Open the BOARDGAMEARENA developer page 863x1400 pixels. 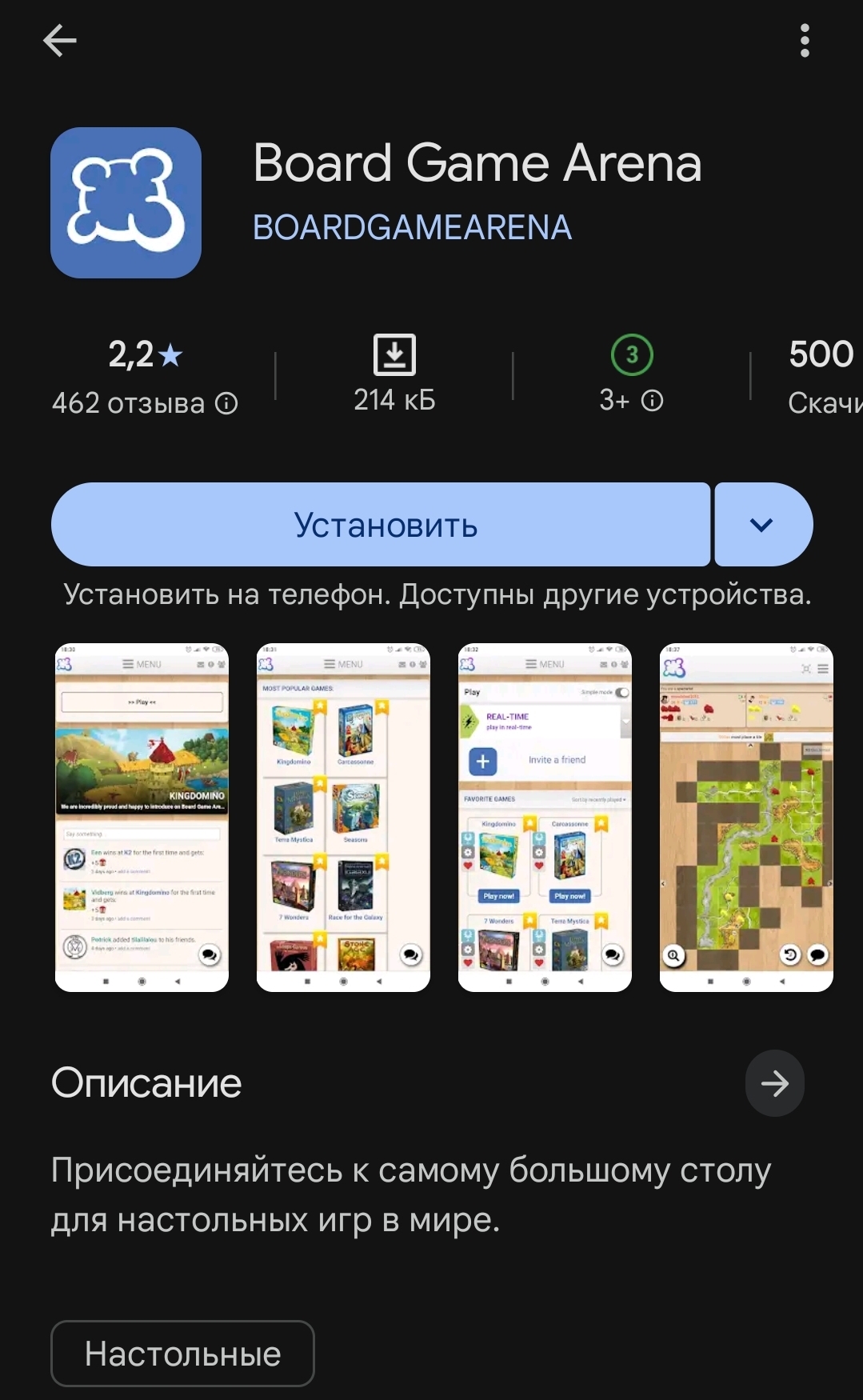pos(412,228)
